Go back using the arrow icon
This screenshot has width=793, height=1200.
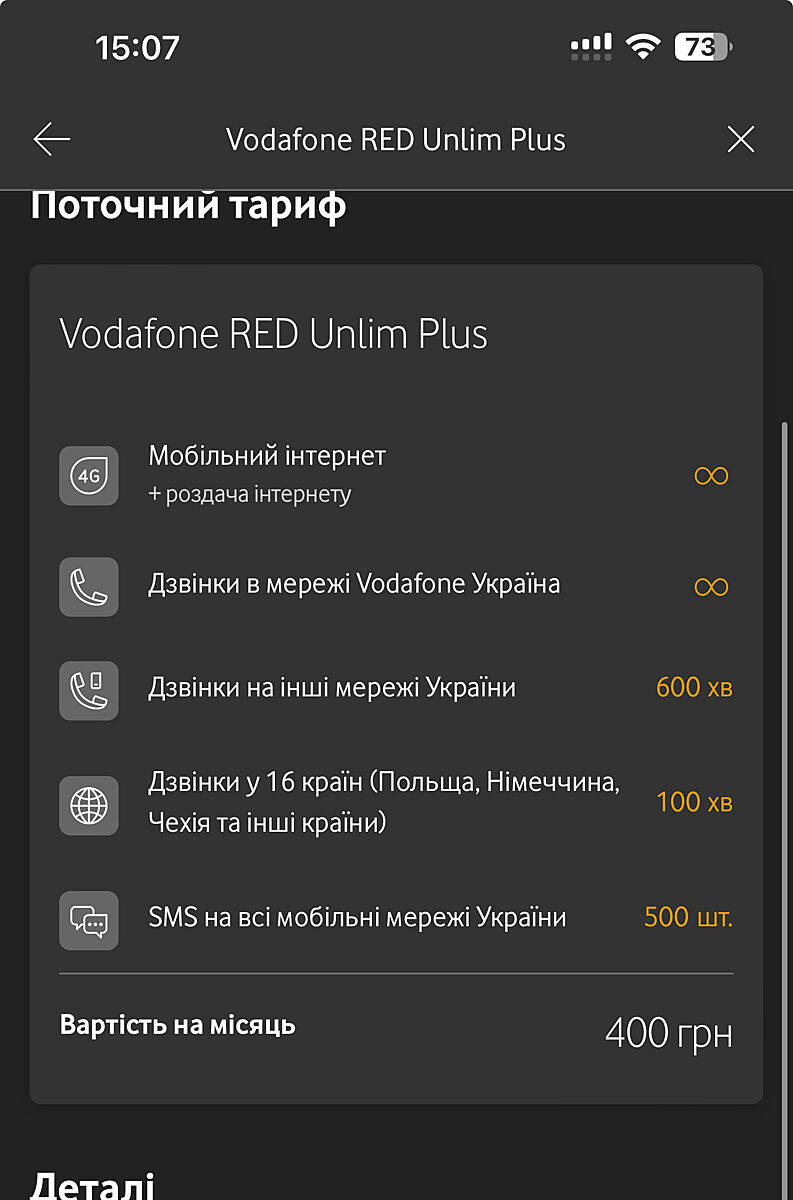(x=52, y=139)
